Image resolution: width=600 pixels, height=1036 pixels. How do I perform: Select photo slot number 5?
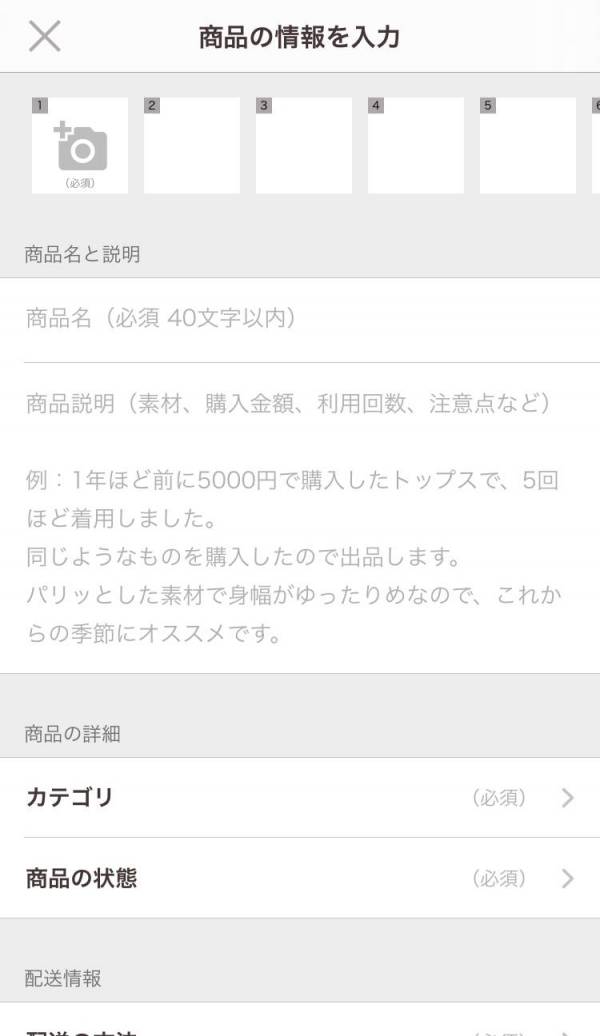coord(527,145)
